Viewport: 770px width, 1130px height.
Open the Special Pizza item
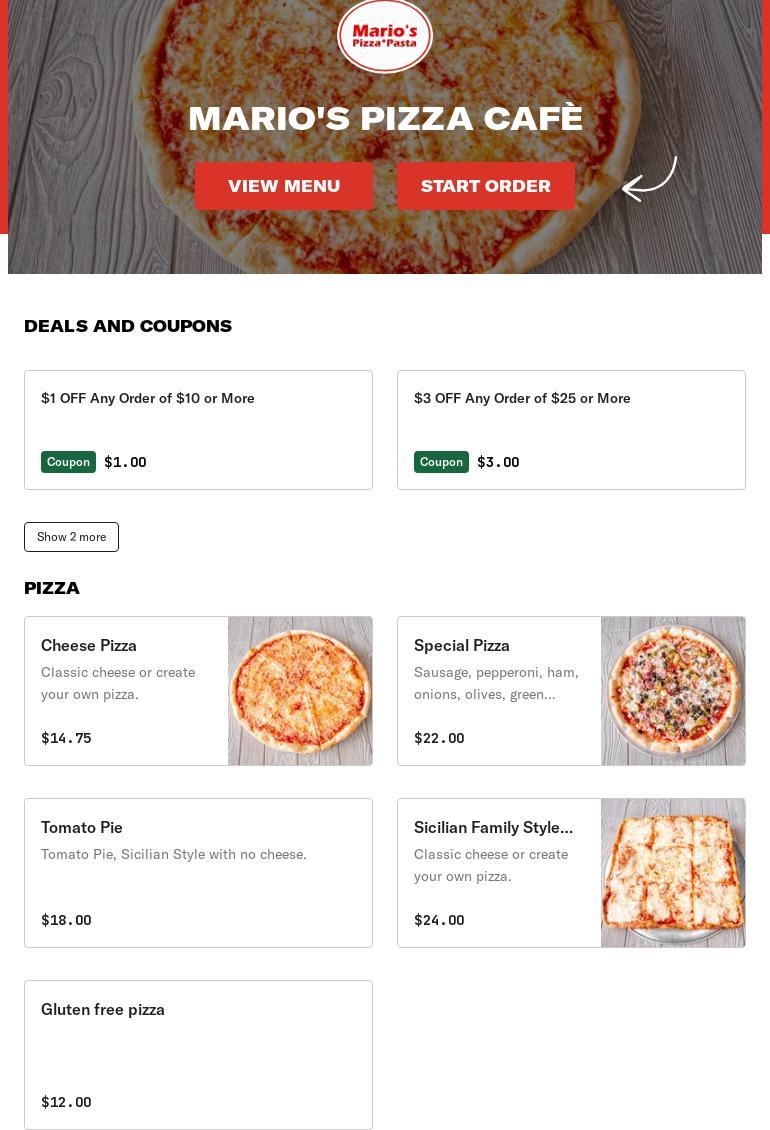click(571, 691)
